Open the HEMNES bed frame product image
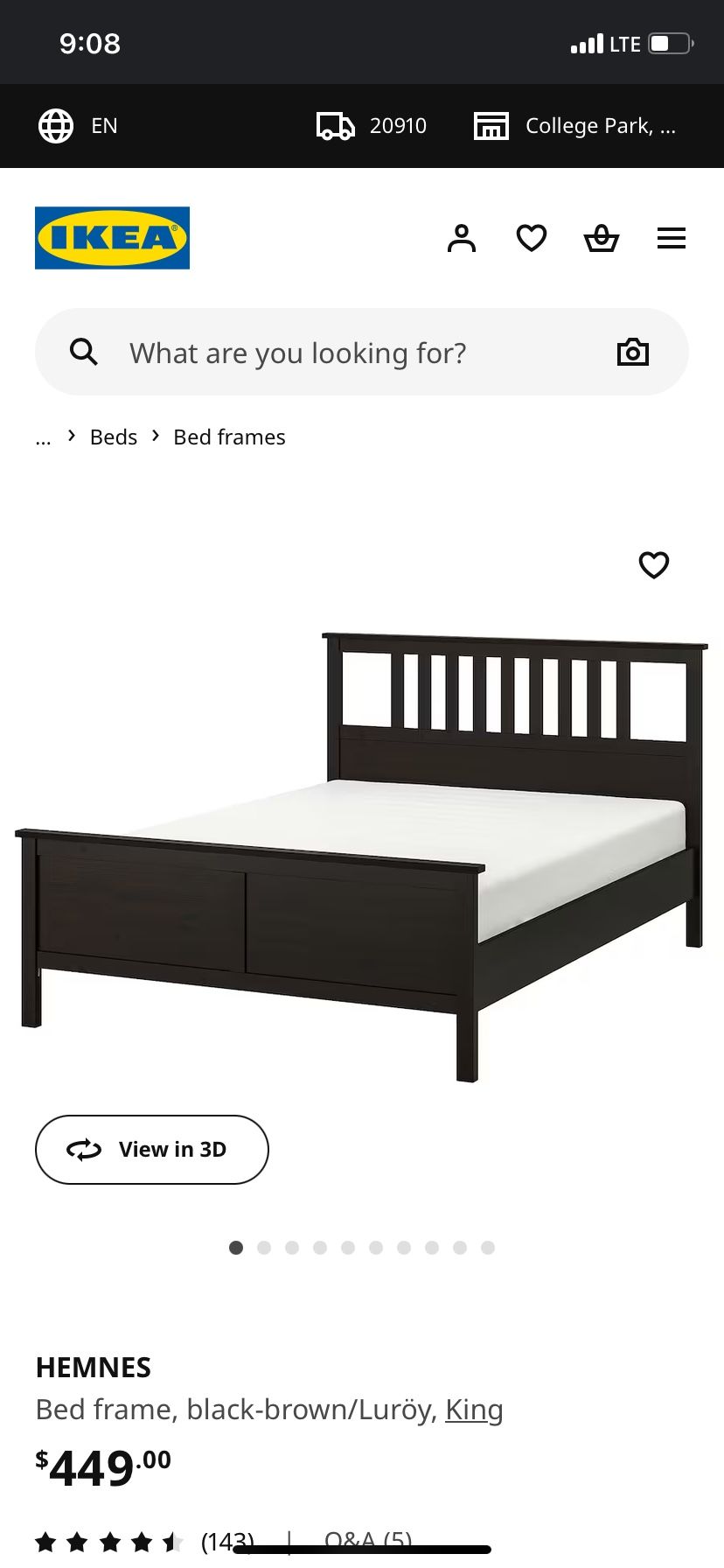 [362, 857]
